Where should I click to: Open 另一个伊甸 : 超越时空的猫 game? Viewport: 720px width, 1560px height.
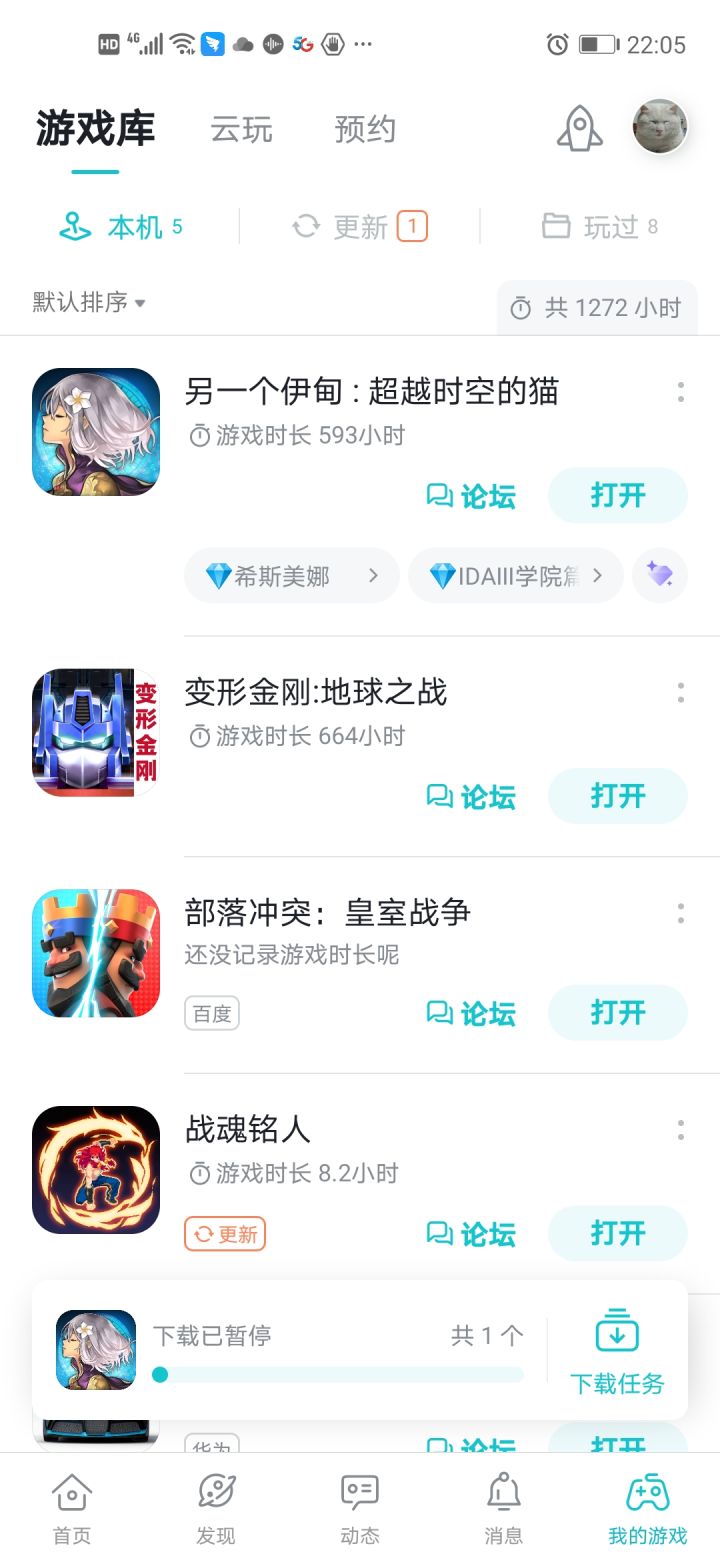point(617,496)
